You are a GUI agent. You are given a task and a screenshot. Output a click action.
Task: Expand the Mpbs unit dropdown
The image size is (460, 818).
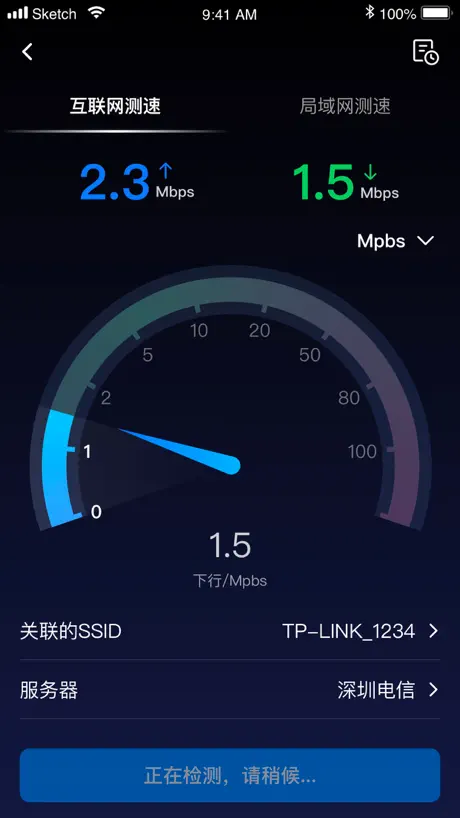[396, 241]
